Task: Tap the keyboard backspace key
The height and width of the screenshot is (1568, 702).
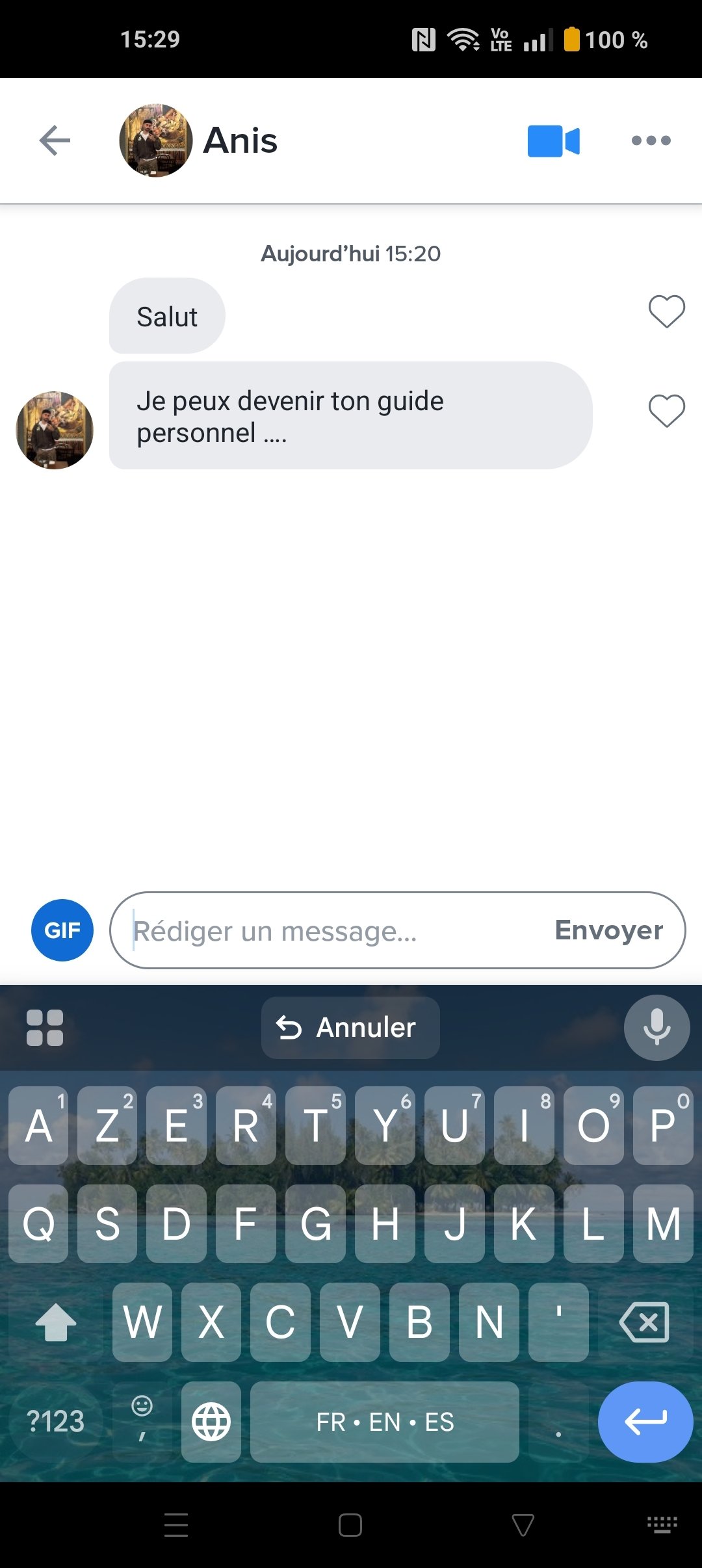Action: click(644, 1322)
